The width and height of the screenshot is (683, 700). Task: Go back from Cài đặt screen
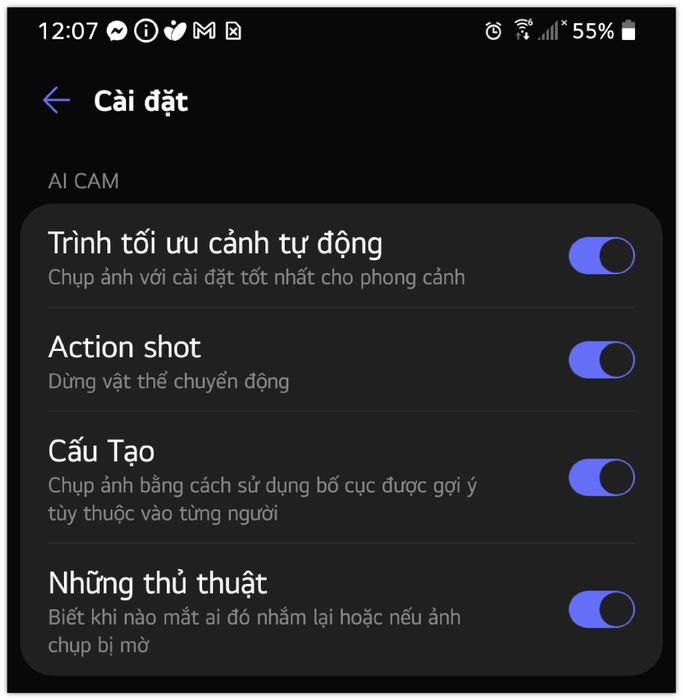(x=57, y=100)
